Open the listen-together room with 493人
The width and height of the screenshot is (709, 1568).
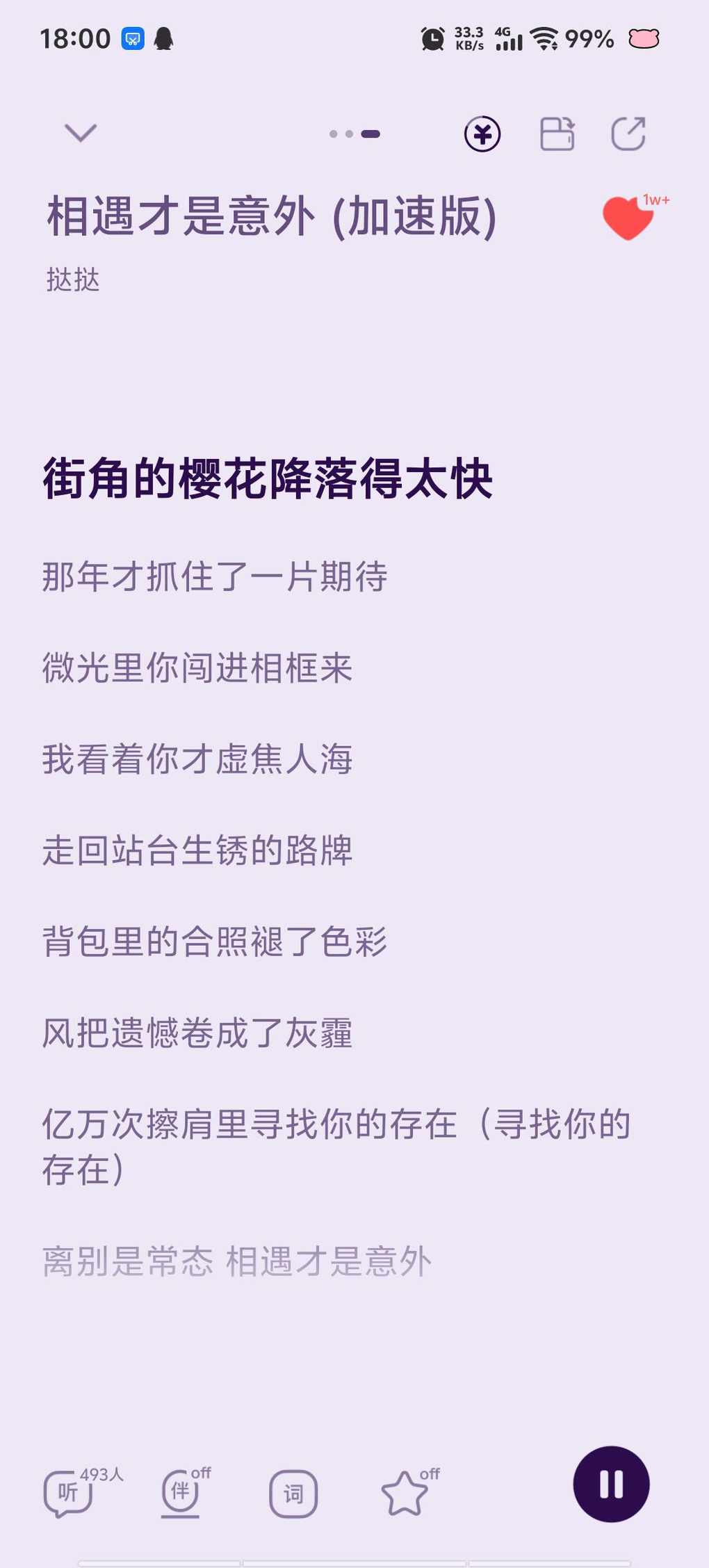70,1492
